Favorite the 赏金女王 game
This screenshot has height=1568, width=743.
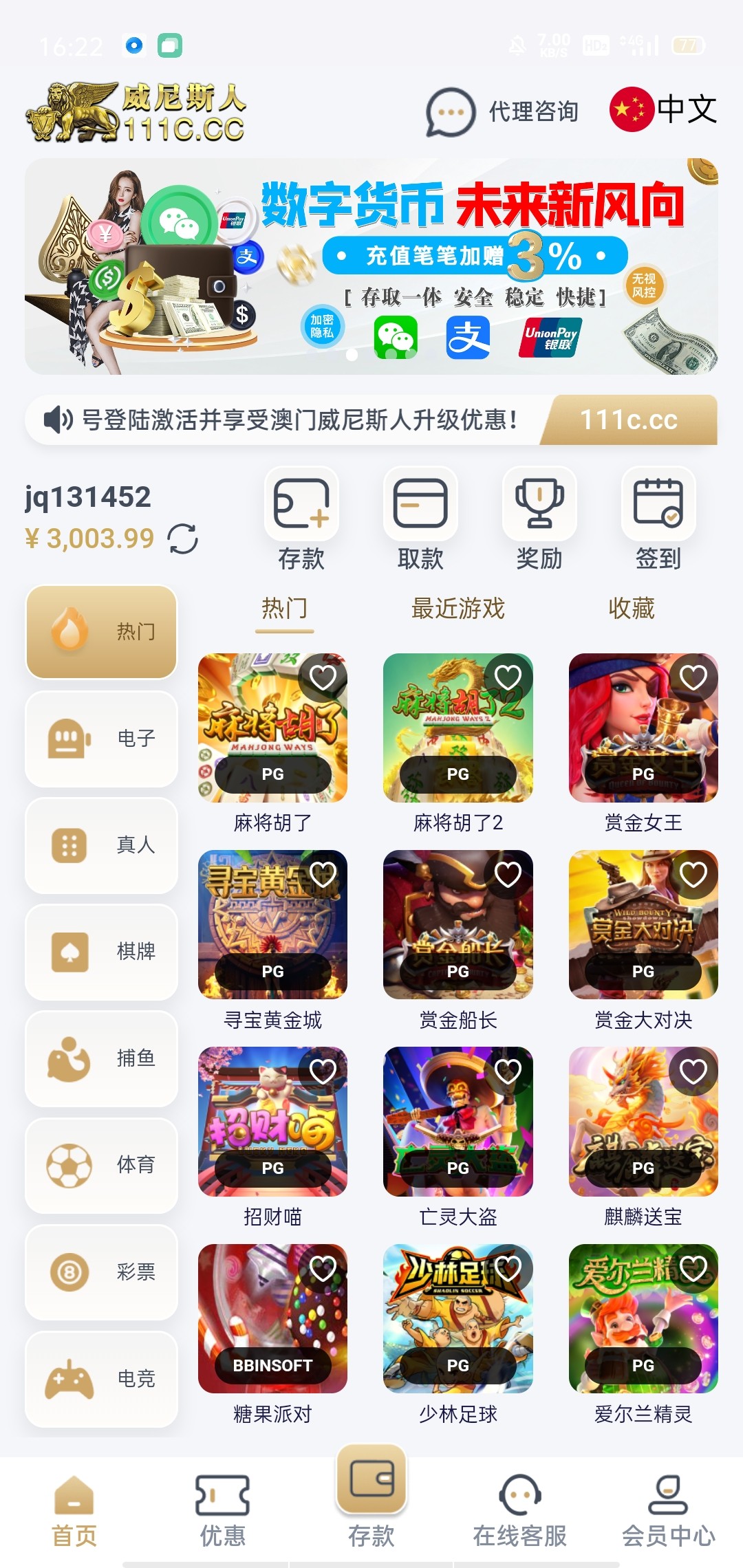coord(693,678)
